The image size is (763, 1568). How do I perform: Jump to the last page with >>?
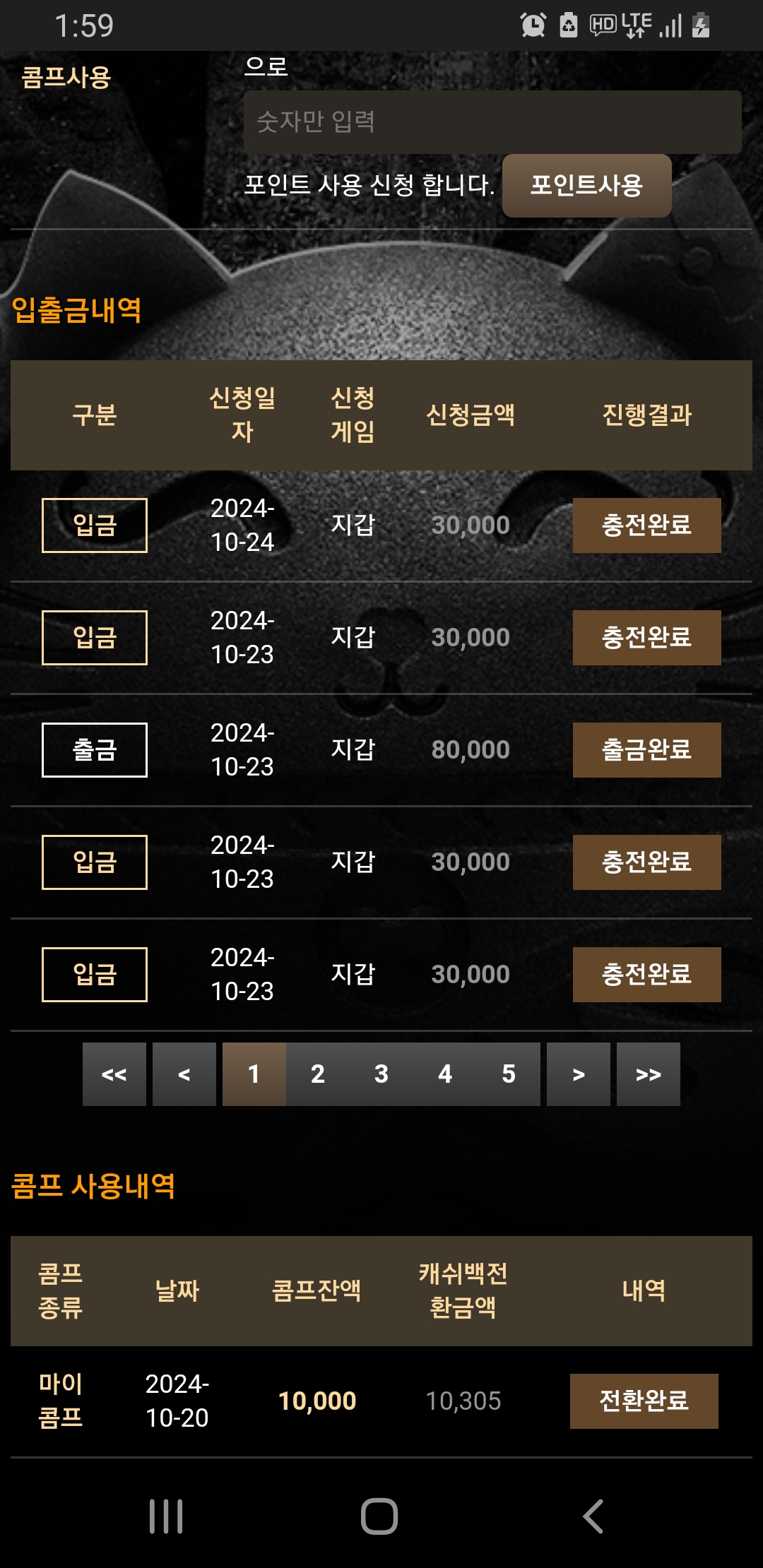(x=649, y=1074)
